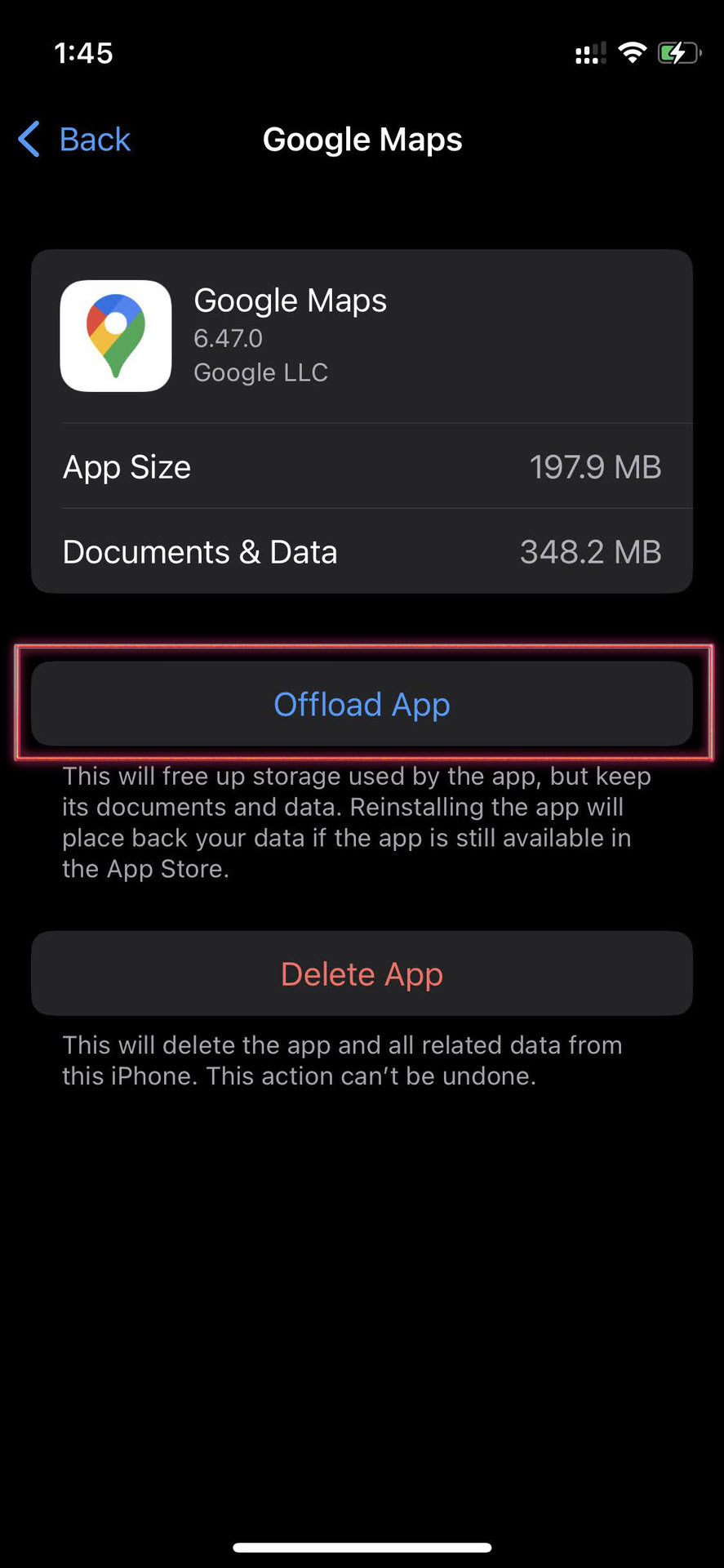Go back to the previous screen
Screen dimensions: 724x1568
[x=75, y=140]
